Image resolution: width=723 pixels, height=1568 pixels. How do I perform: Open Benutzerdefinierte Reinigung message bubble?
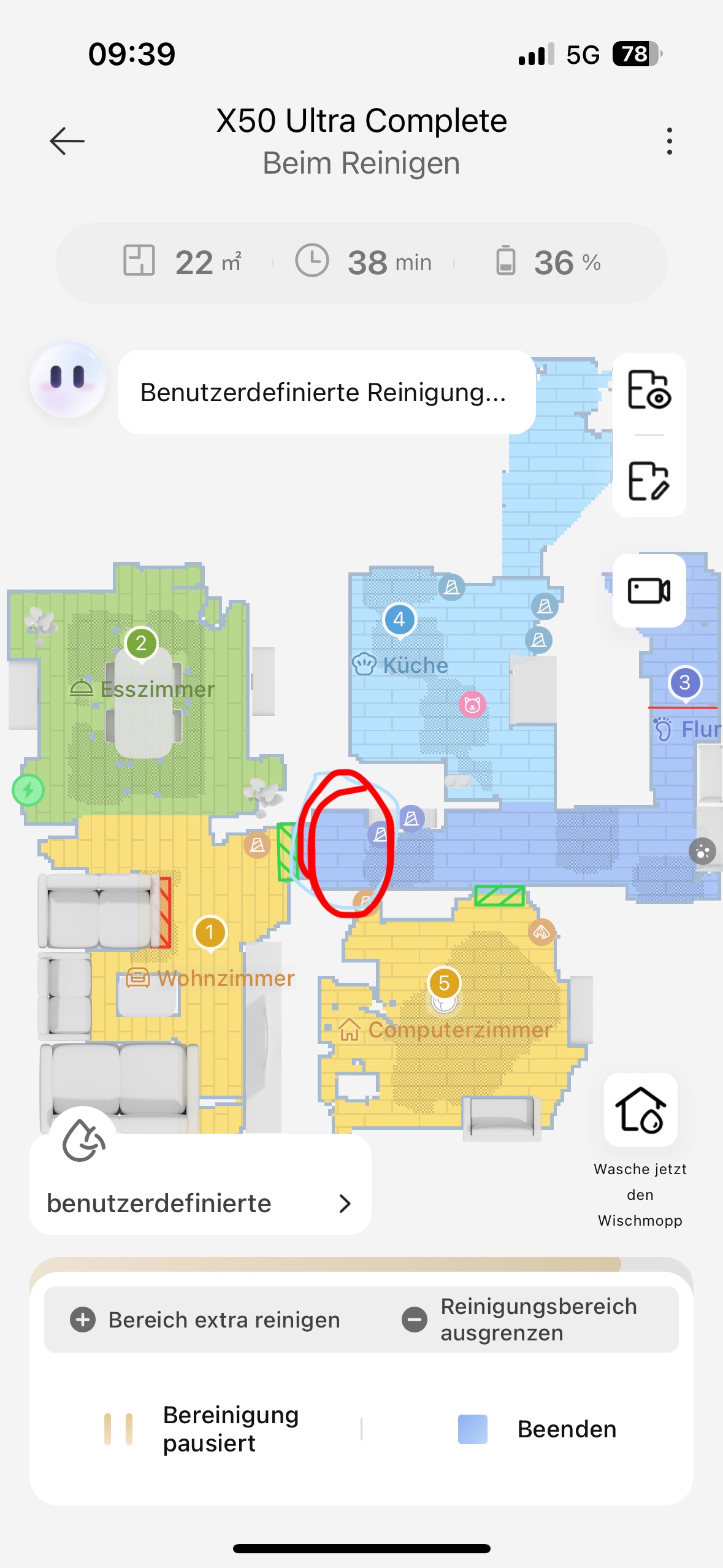point(326,393)
